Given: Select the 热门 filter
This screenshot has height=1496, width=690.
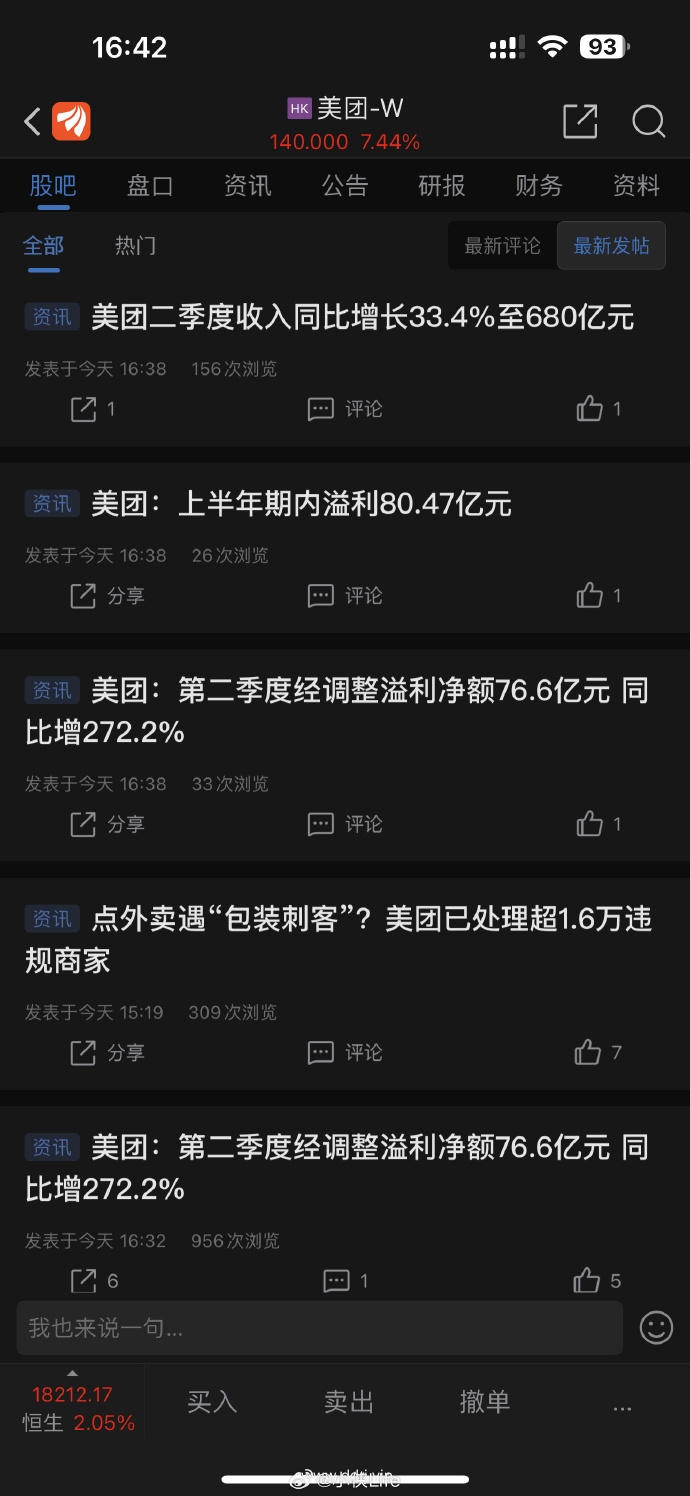Looking at the screenshot, I should (x=135, y=246).
